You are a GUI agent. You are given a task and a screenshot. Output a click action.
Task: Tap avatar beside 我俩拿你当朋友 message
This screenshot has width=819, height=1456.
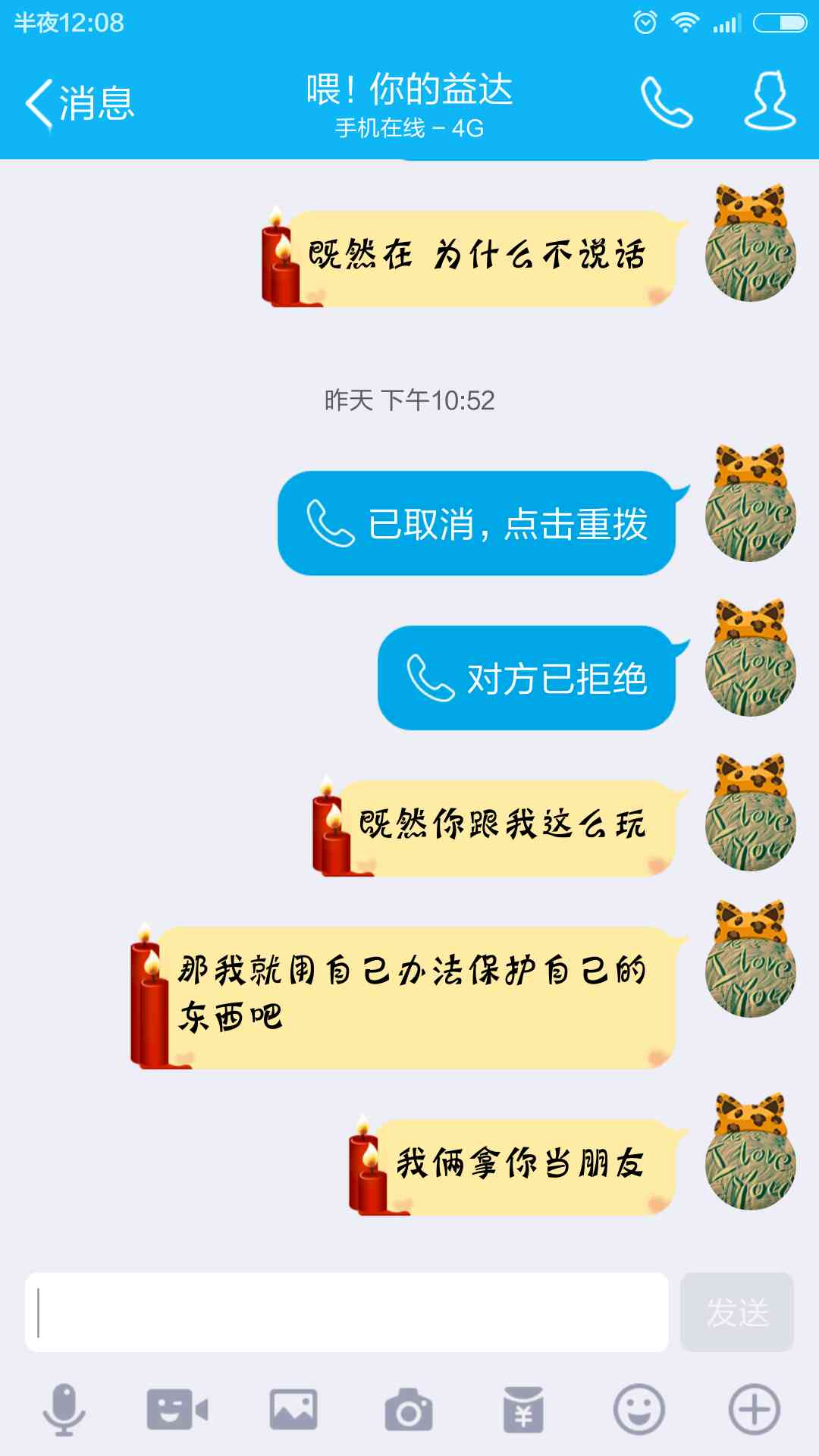pyautogui.click(x=750, y=1153)
